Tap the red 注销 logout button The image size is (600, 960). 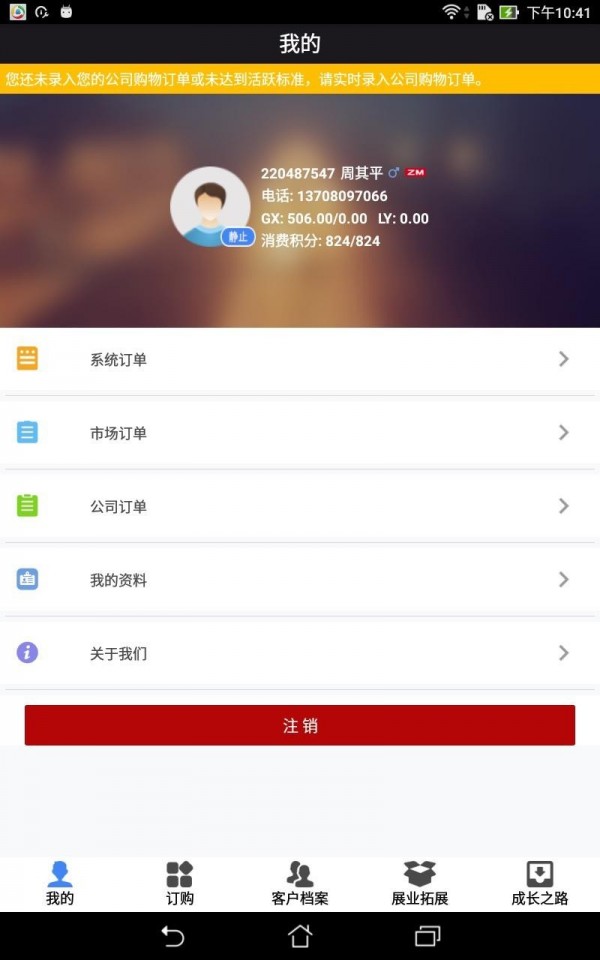click(x=300, y=725)
